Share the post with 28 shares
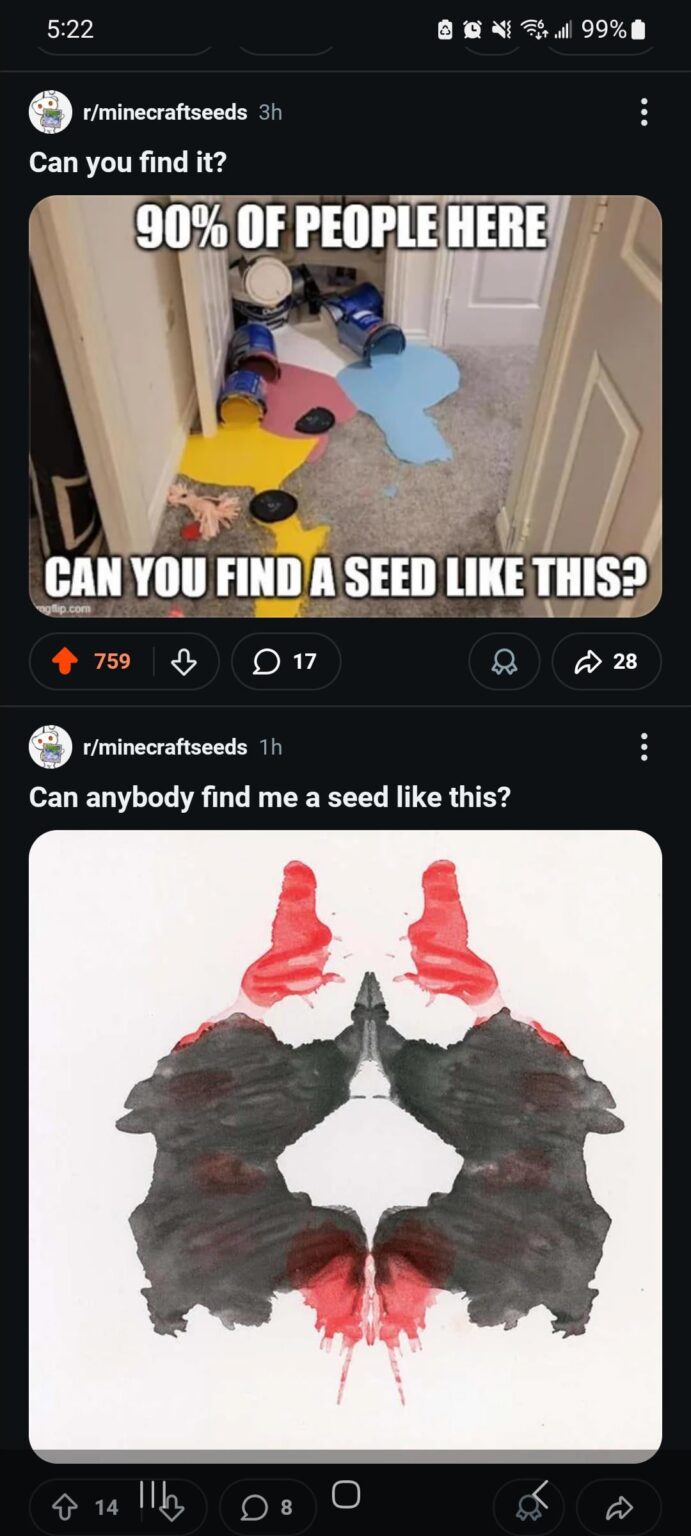Screen dimensions: 691x1536 (x=606, y=661)
